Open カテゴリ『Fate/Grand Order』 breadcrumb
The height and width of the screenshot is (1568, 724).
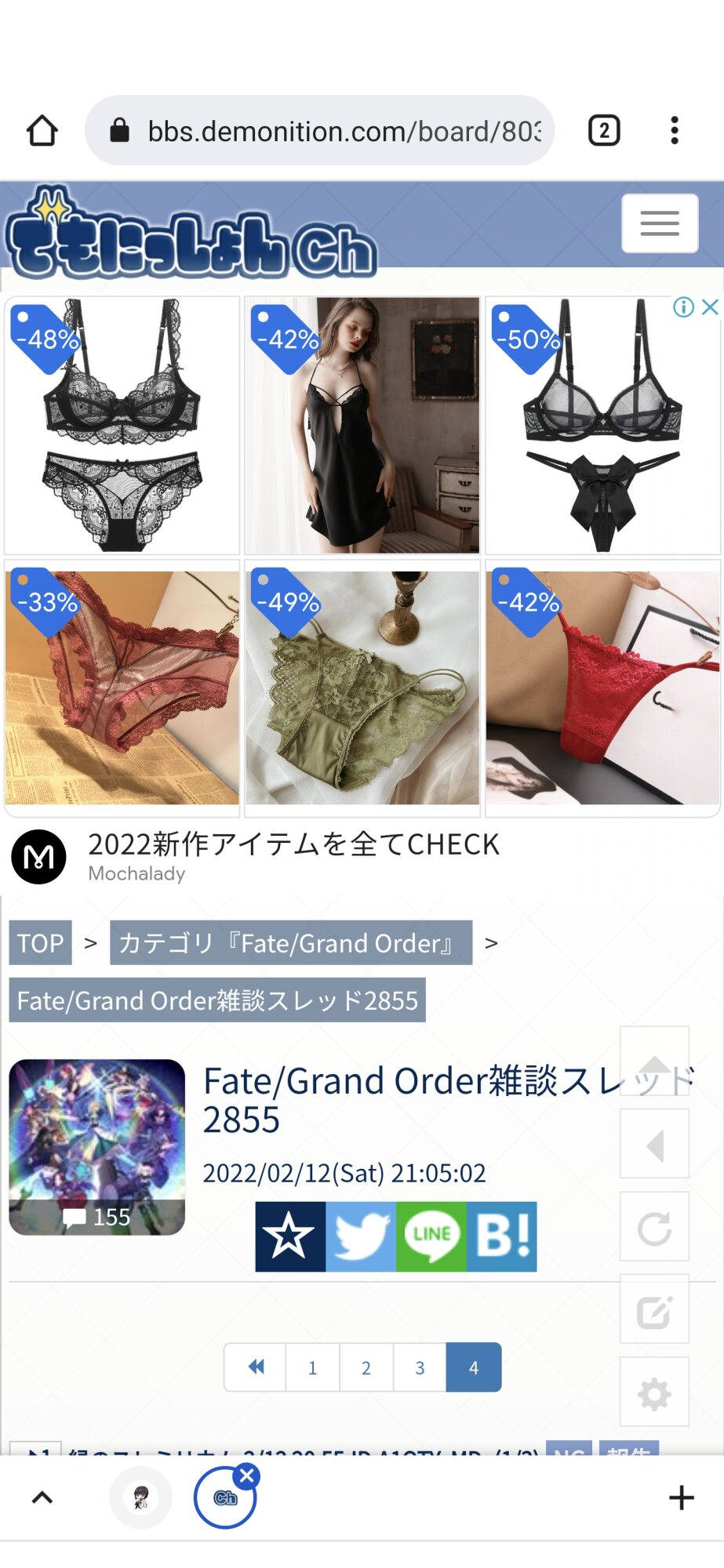pyautogui.click(x=291, y=942)
